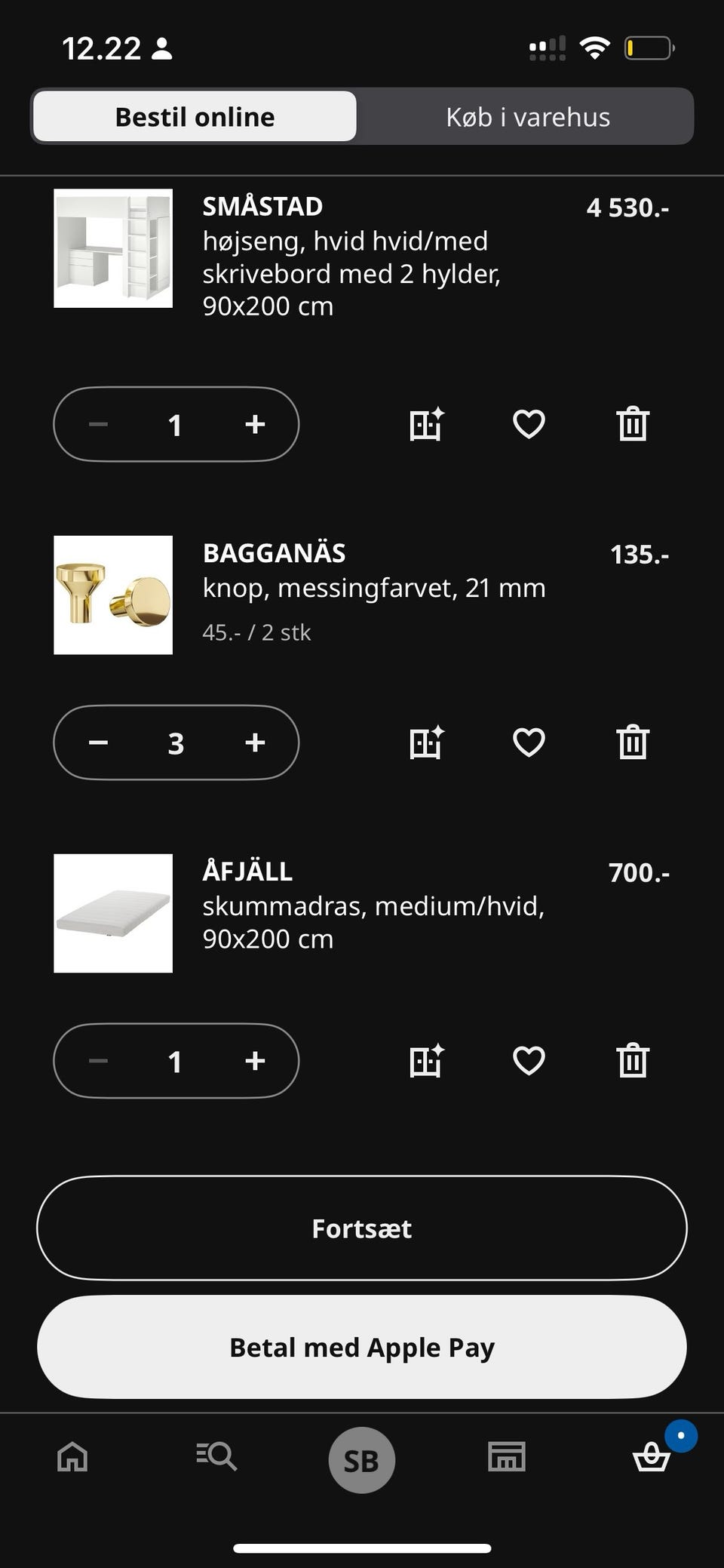724x1568 pixels.
Task: Trash the ÅFJÄLL skummadras item
Action: tap(632, 1060)
